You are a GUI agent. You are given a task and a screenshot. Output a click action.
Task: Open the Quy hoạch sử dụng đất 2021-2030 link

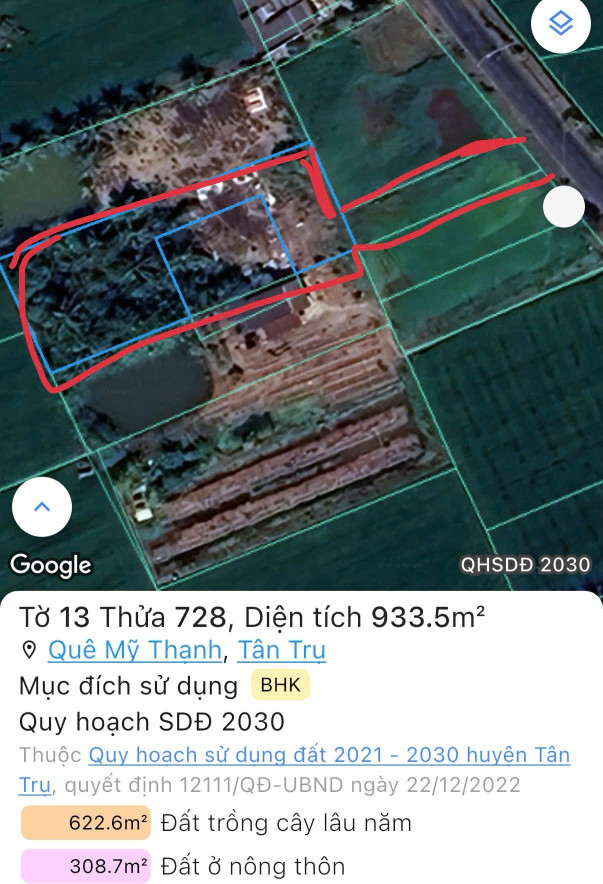[328, 755]
